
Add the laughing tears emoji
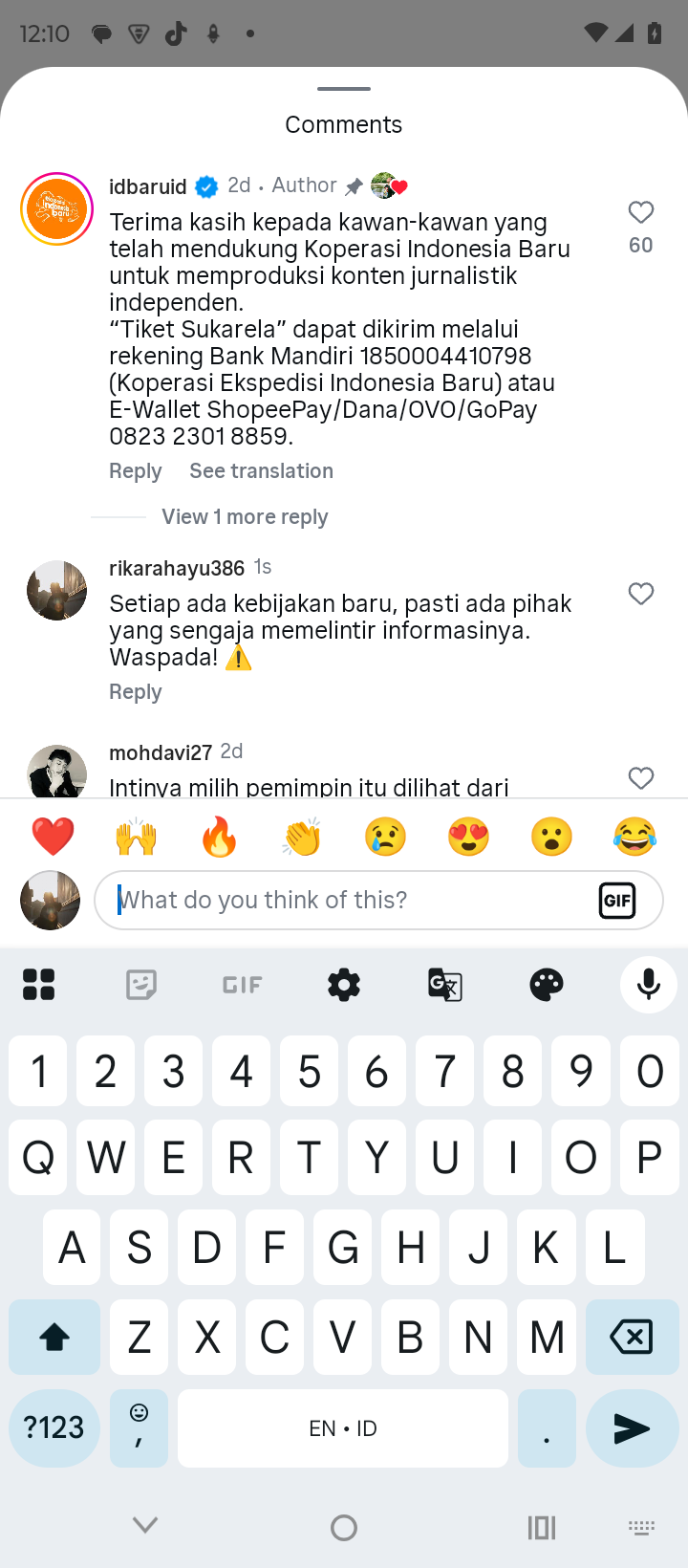[634, 837]
